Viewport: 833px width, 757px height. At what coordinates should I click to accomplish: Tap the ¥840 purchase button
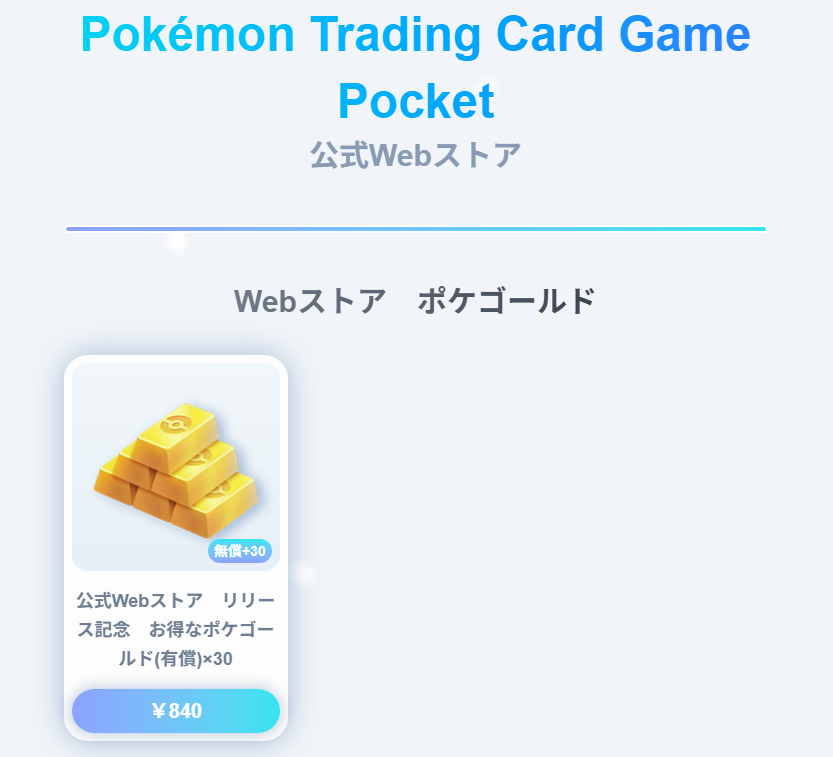176,711
